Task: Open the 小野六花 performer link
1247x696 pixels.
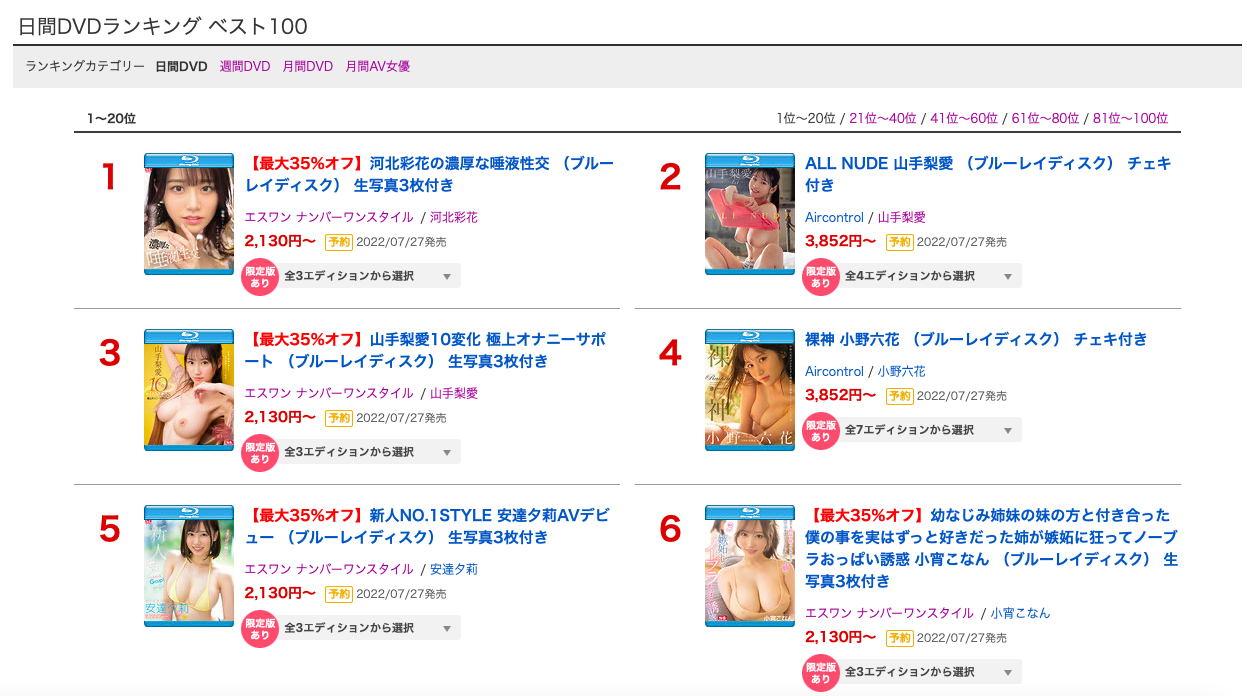Action: point(901,371)
